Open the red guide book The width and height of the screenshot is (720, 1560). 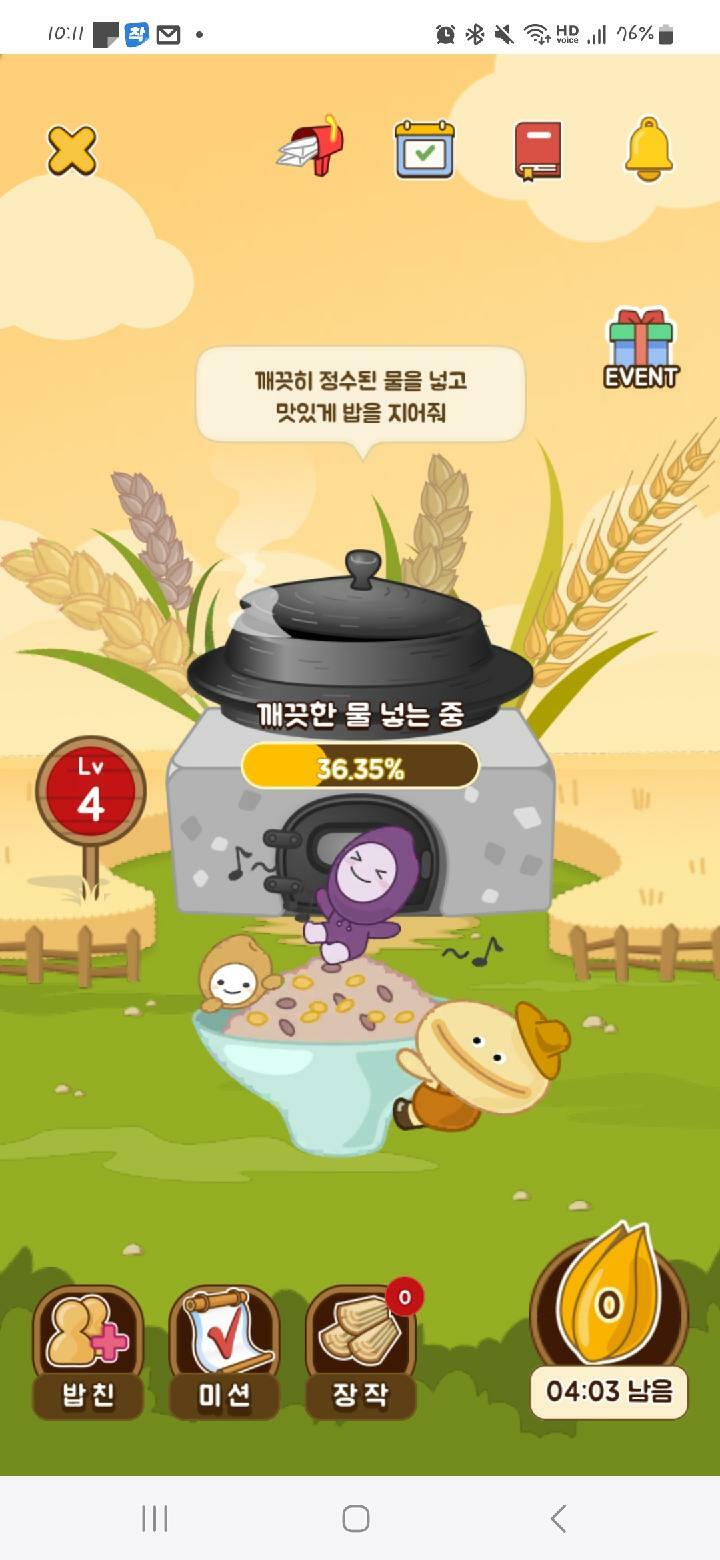537,151
